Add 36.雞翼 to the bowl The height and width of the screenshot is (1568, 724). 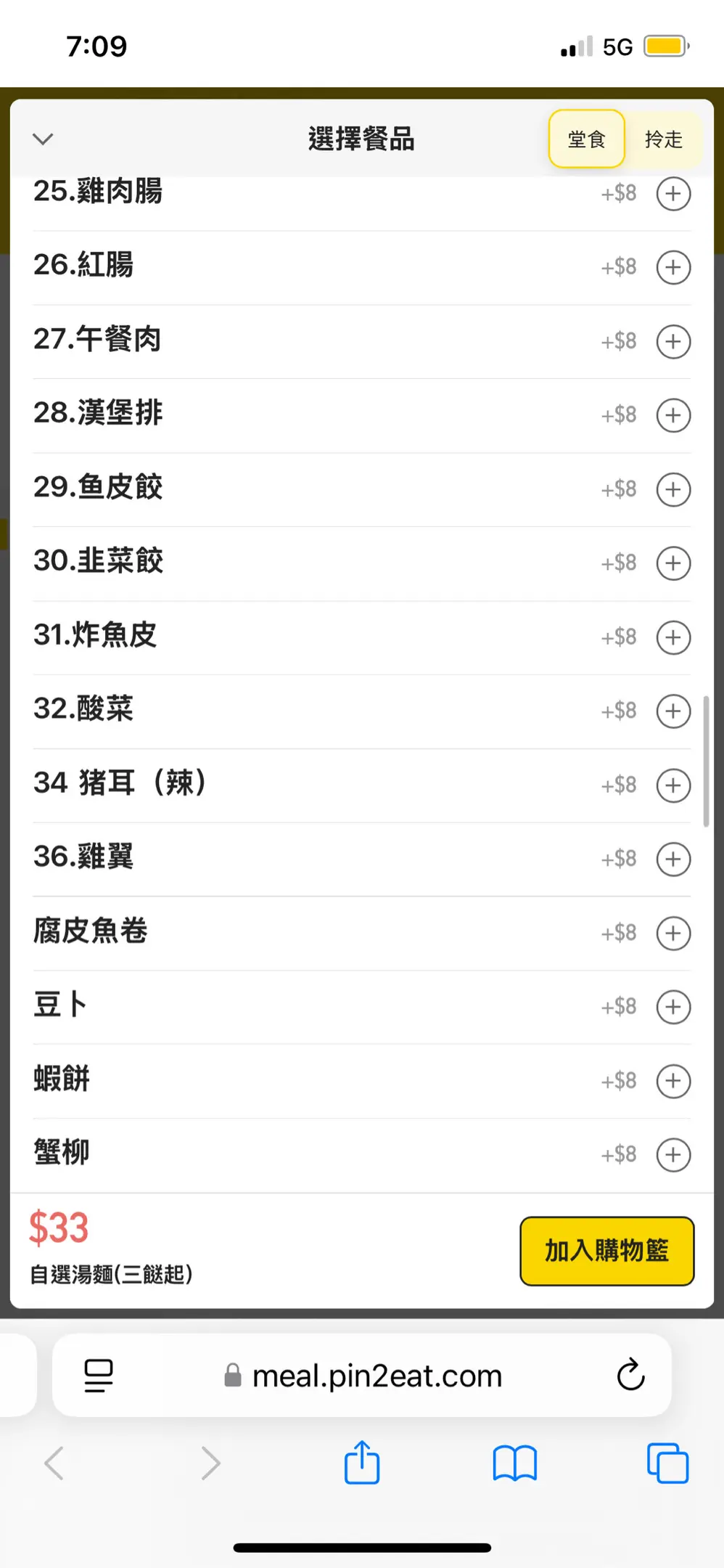(x=673, y=859)
